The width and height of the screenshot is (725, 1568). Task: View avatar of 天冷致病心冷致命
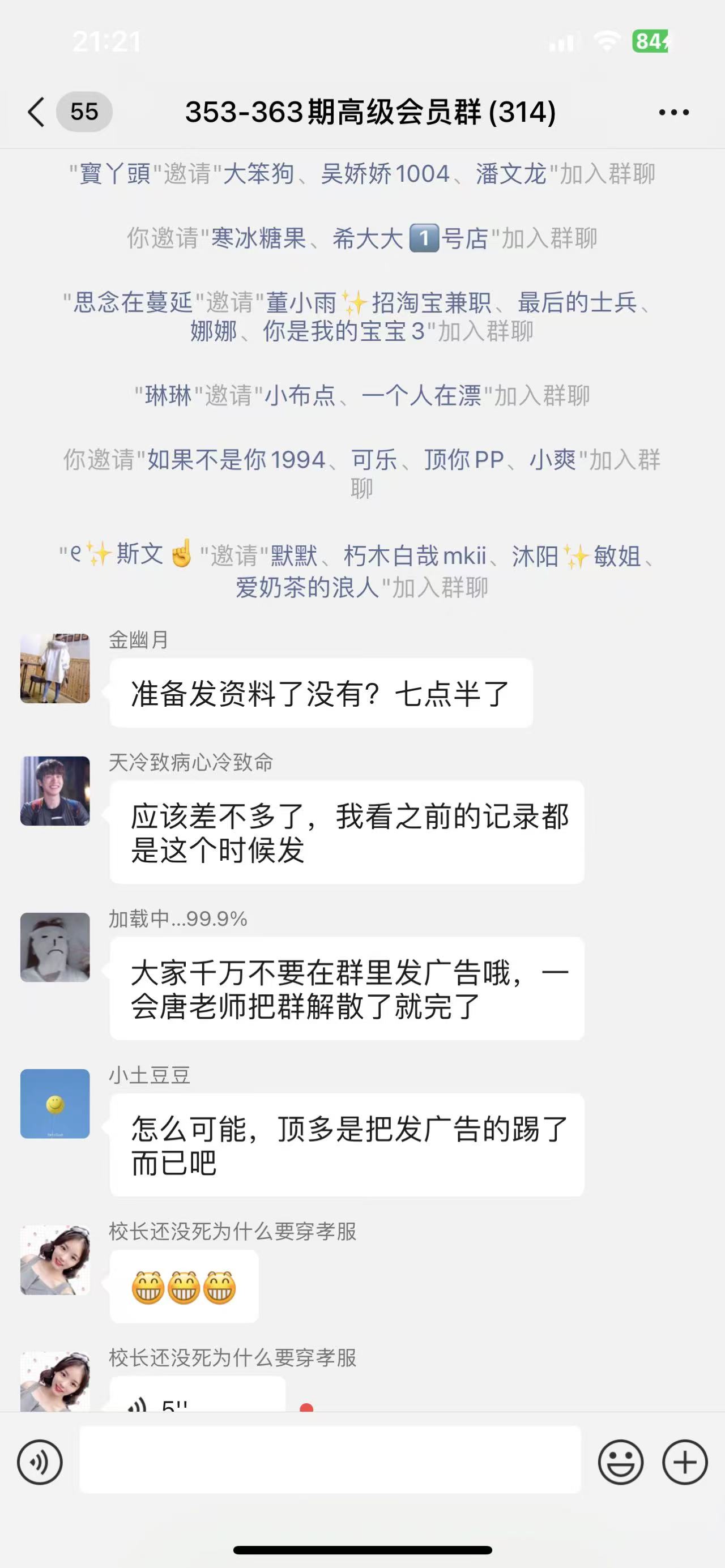tap(55, 791)
